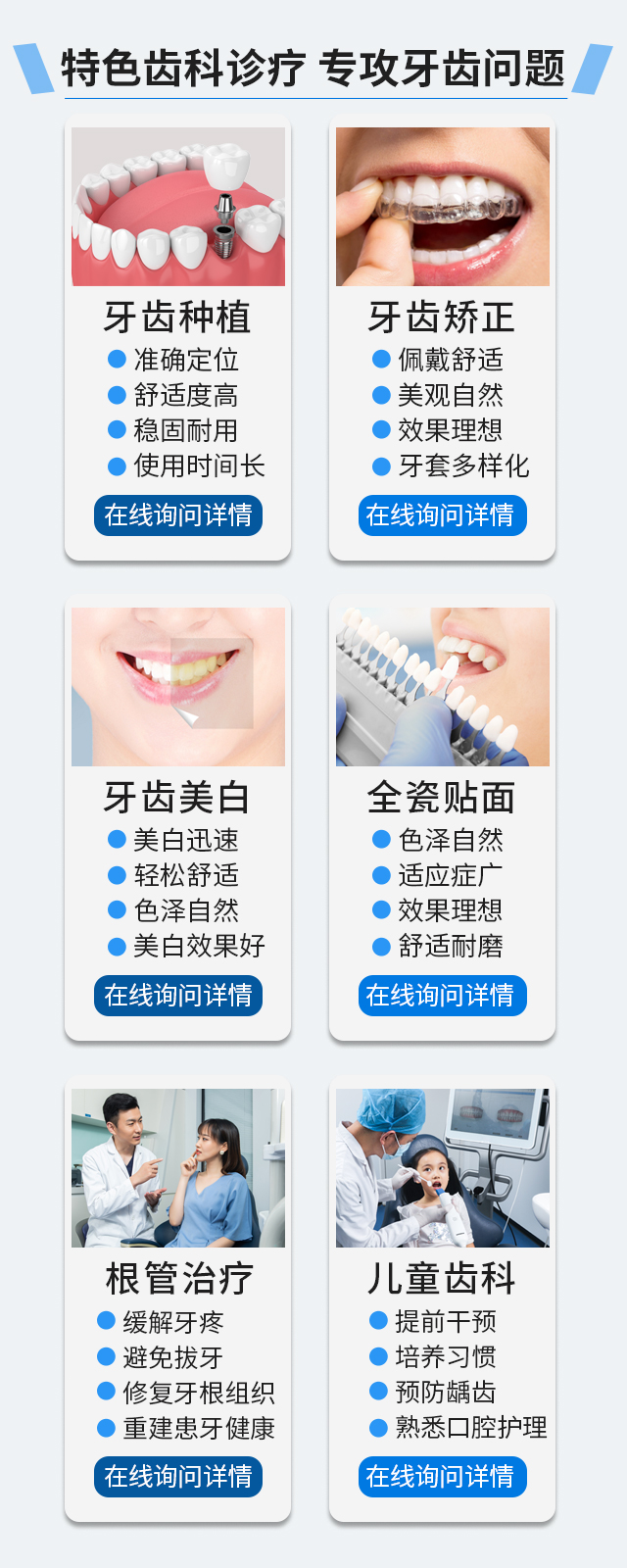Tap 在线询问详情 under 牙齿种植

pyautogui.click(x=178, y=515)
